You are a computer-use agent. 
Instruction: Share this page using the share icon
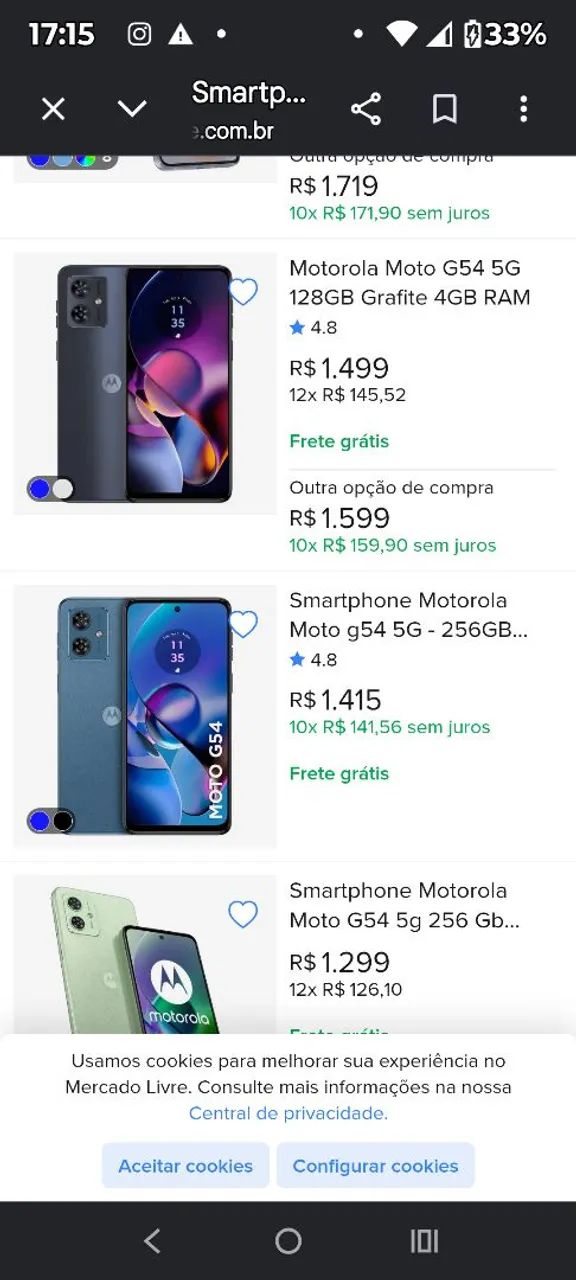tap(366, 109)
